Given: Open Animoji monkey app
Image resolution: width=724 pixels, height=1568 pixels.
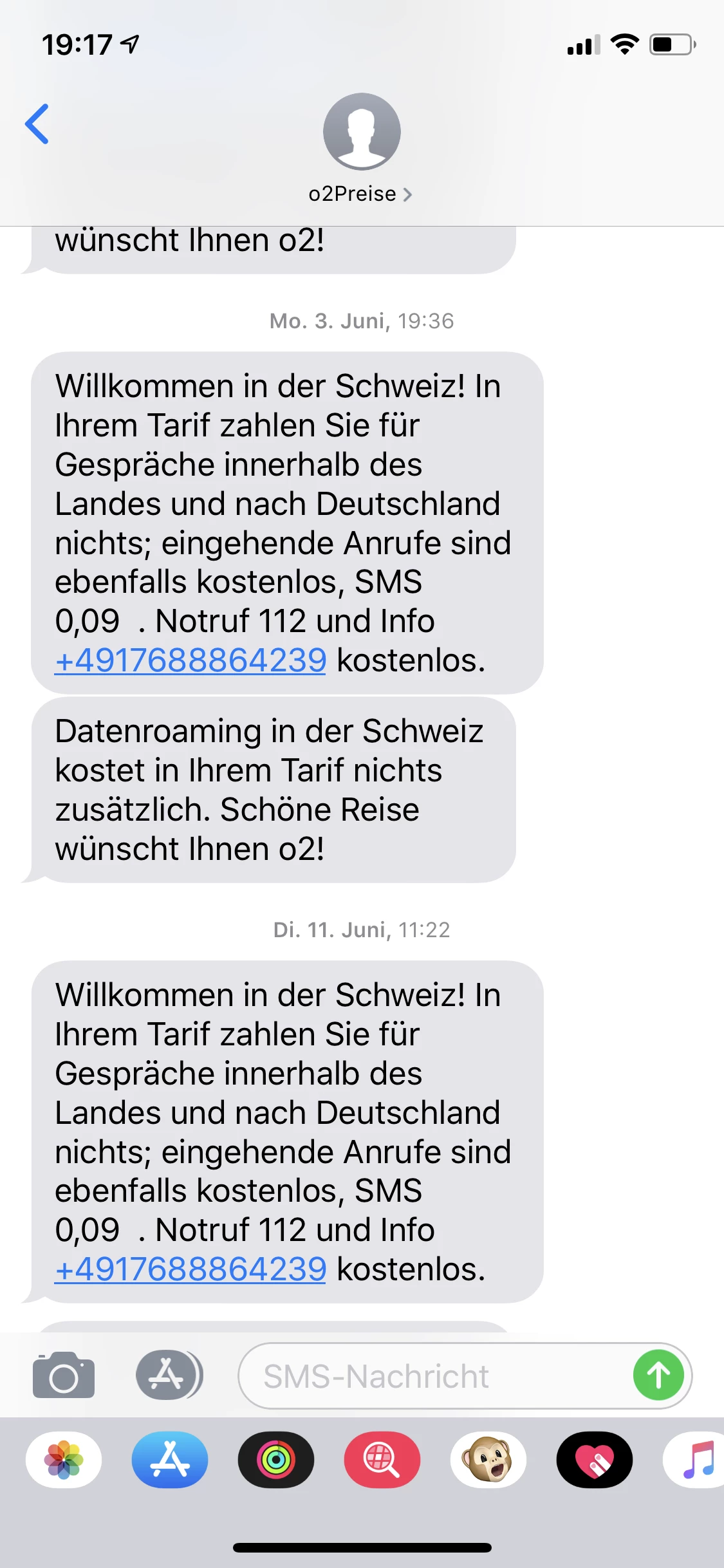Looking at the screenshot, I should (488, 1460).
